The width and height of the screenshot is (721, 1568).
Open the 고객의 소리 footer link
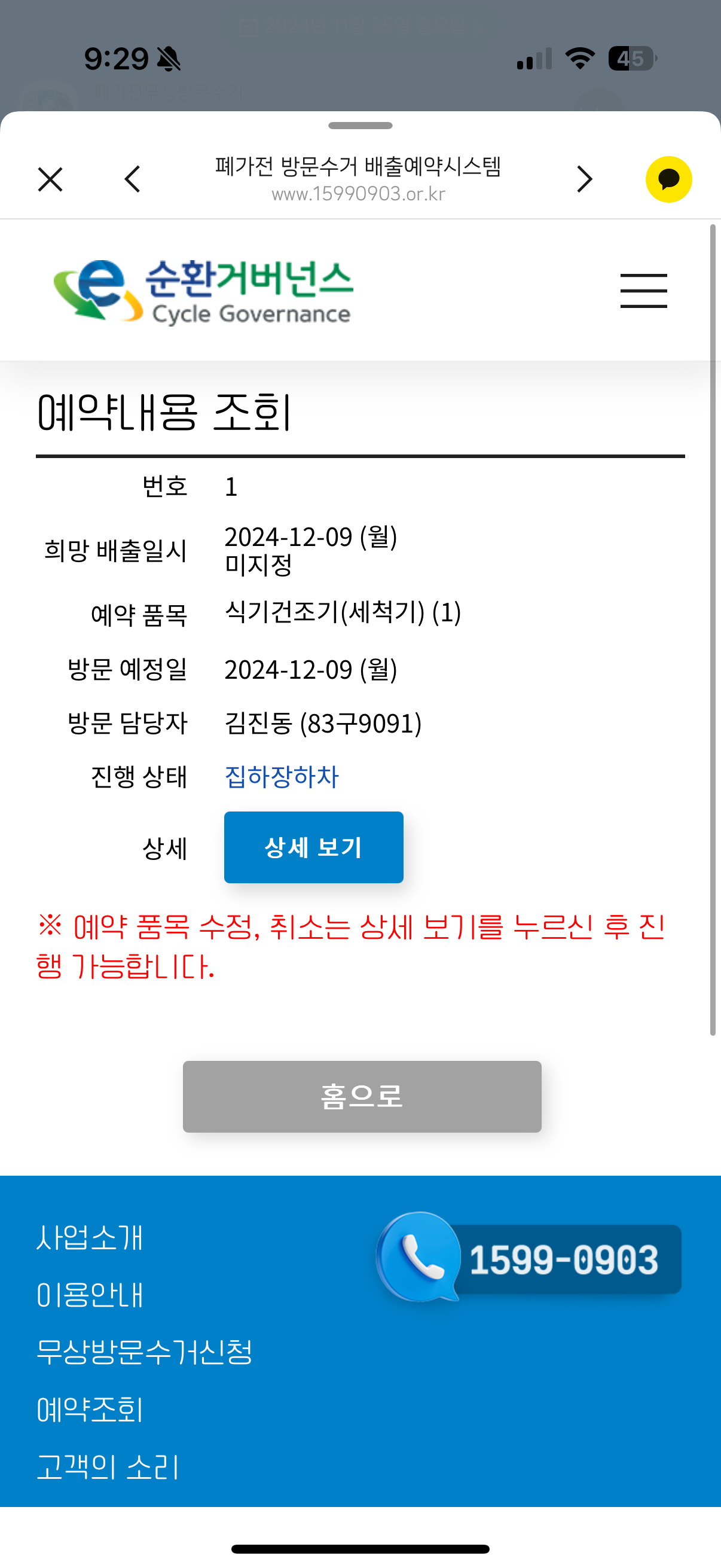coord(108,1466)
